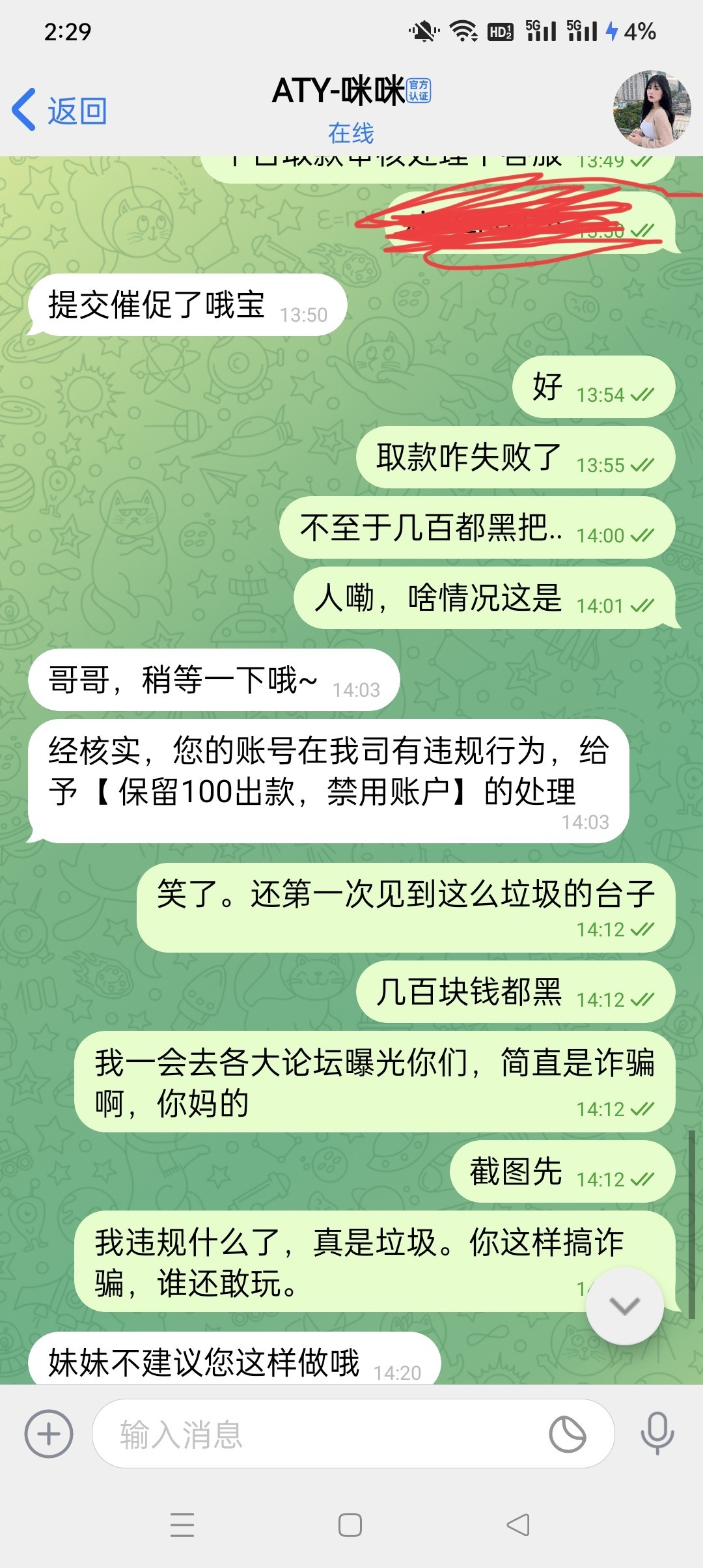Open the sticker panel icon
Viewport: 703px width, 1568px height.
568,1434
